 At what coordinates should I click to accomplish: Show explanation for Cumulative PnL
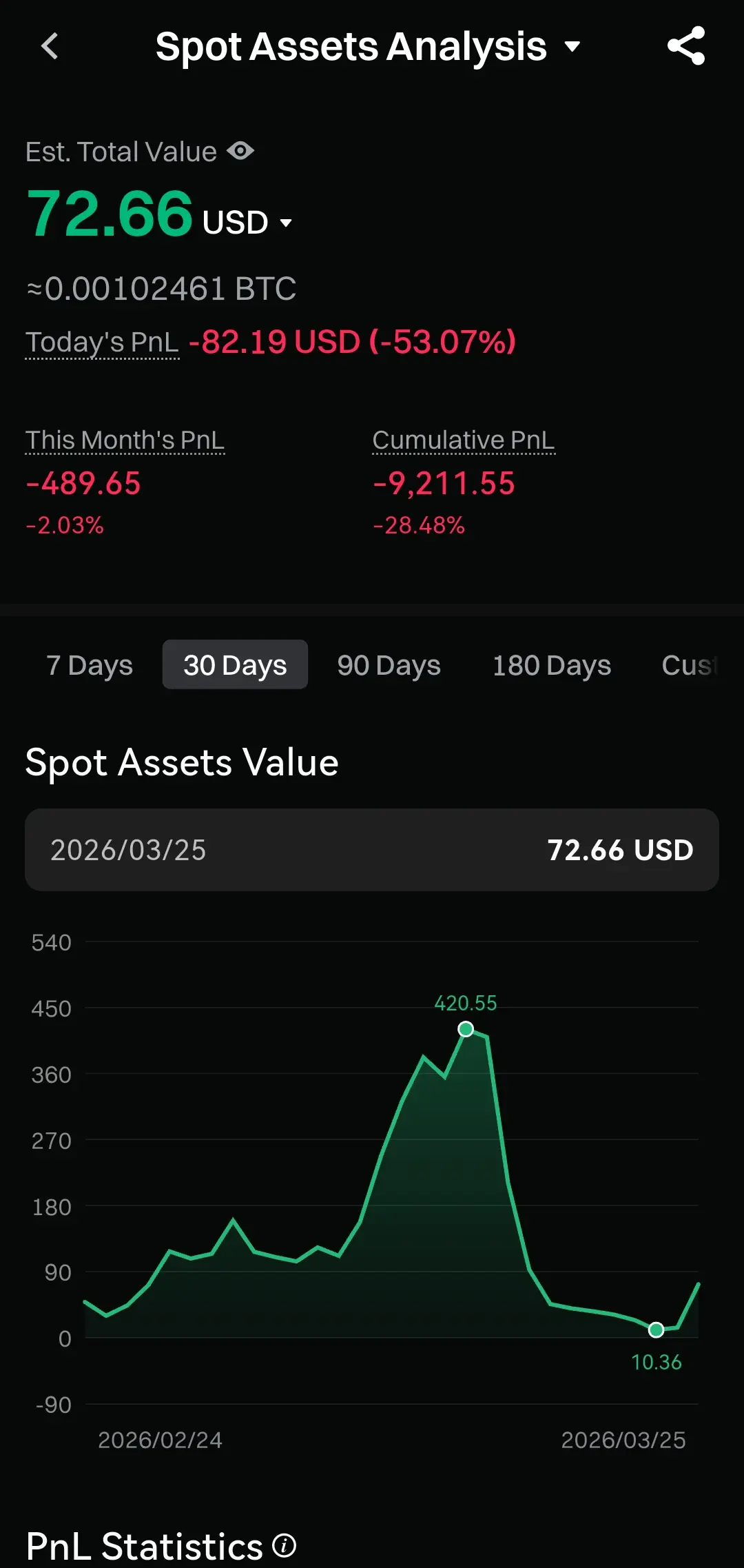[464, 440]
